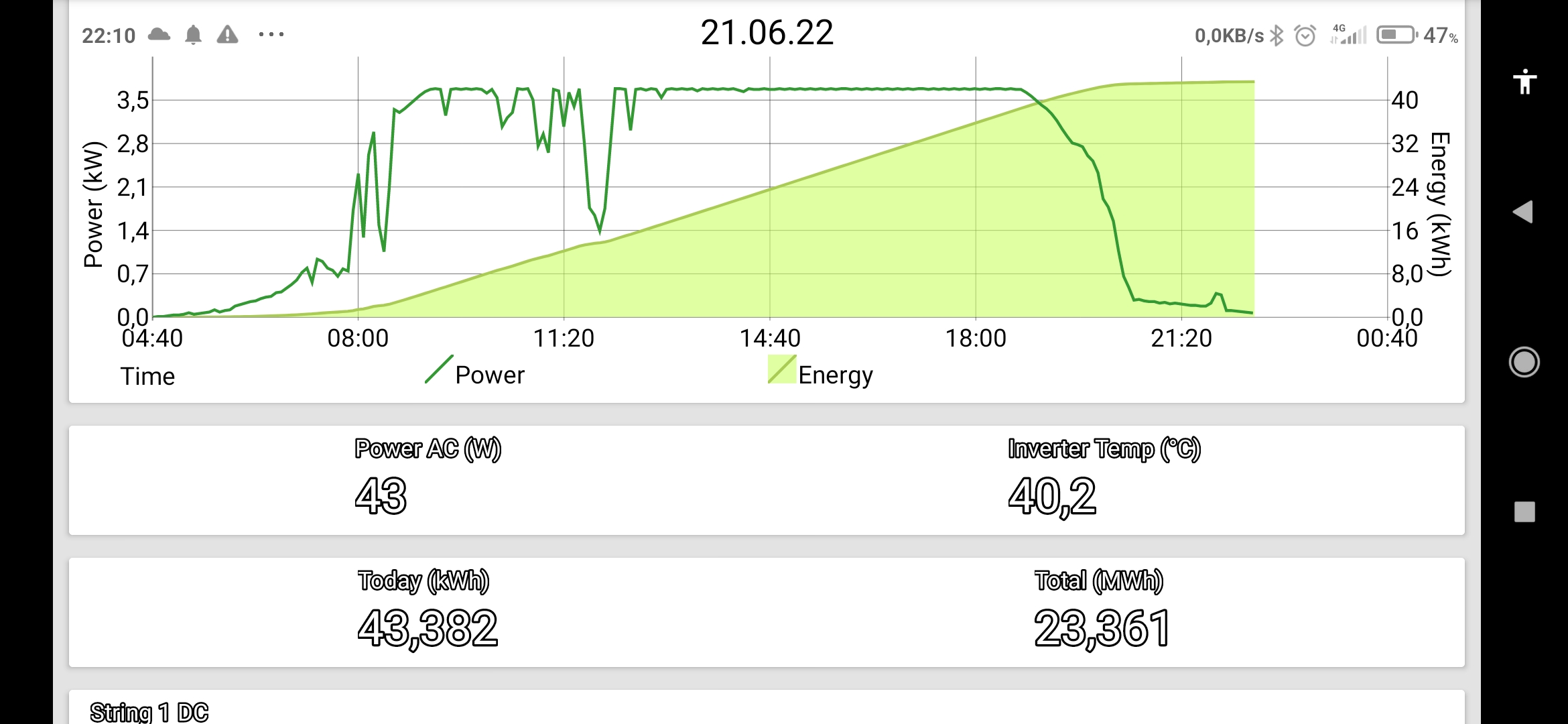Go back using the system back arrow
This screenshot has width=1568, height=724.
coord(1523,213)
